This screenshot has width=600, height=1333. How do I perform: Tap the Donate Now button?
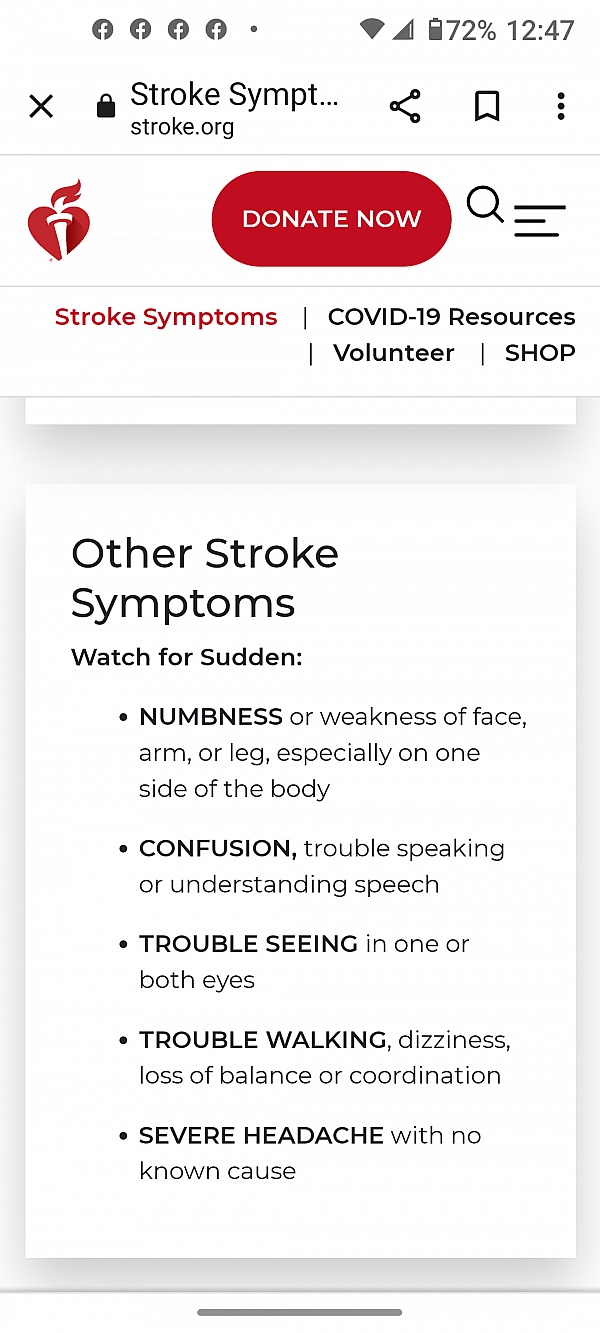pos(331,219)
